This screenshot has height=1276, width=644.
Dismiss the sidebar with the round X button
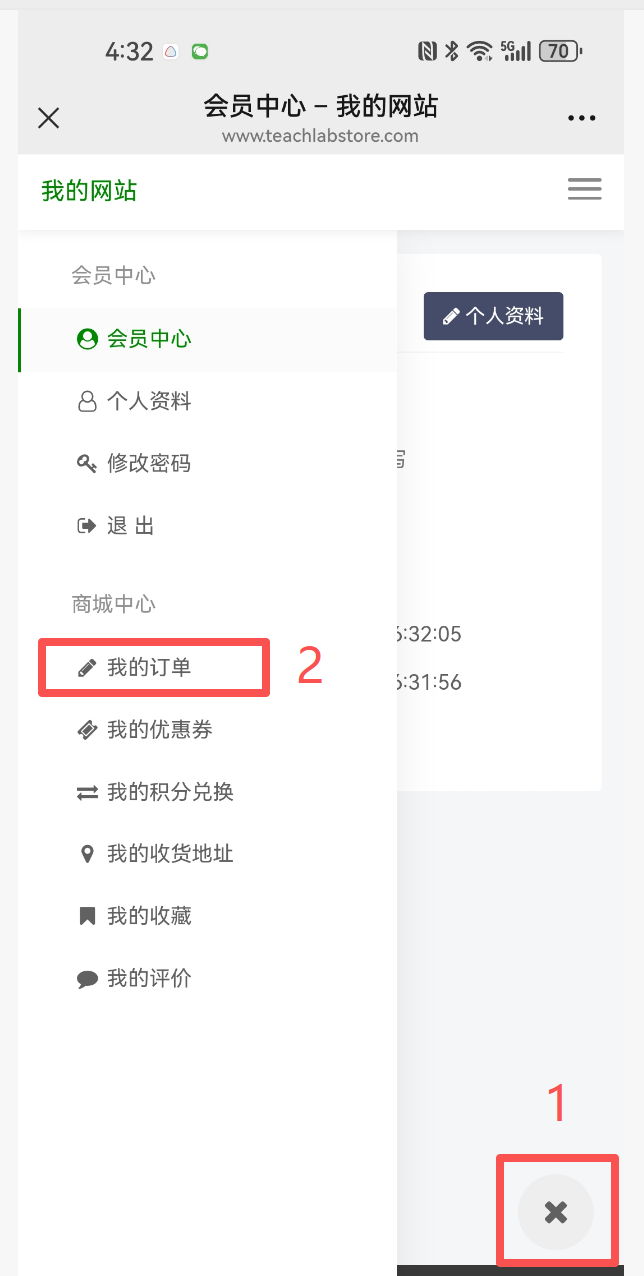[x=556, y=1212]
